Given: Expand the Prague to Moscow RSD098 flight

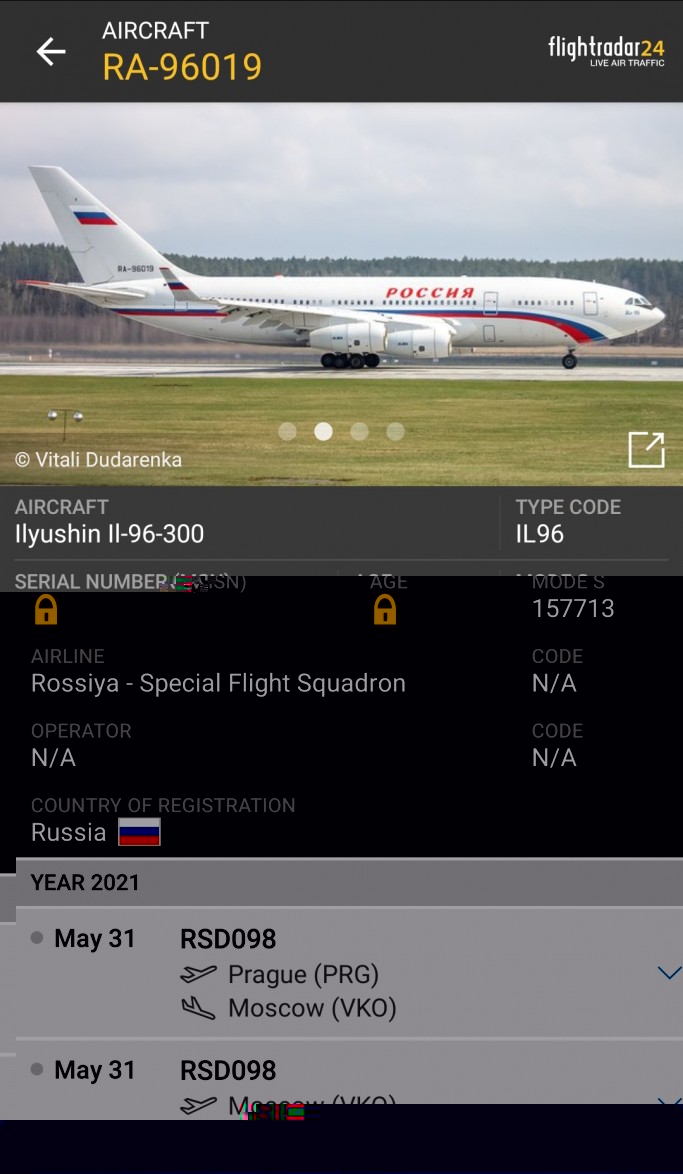Looking at the screenshot, I should [x=668, y=972].
